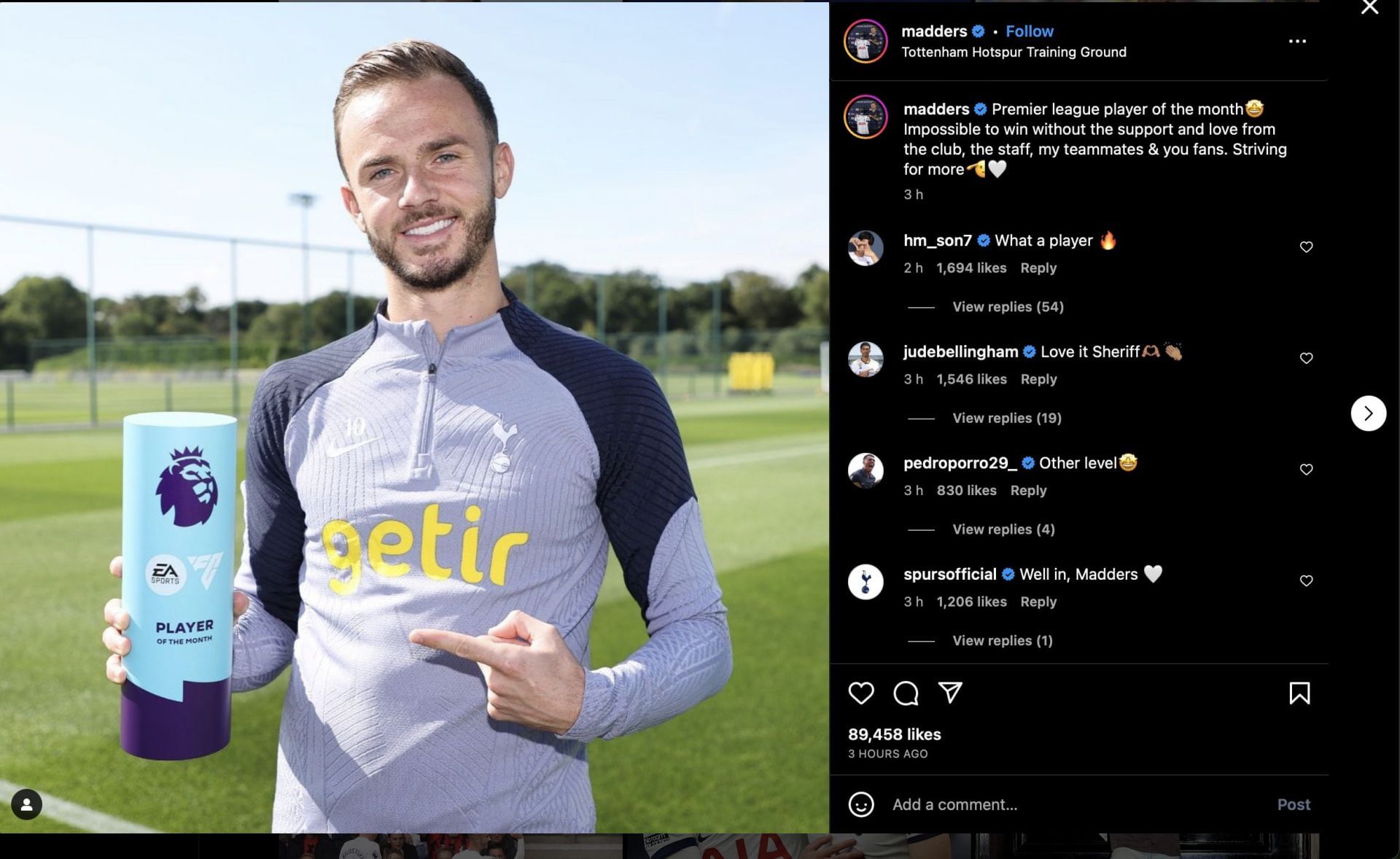Expand 19 replies to judebellingham
1400x859 pixels.
(x=1006, y=418)
